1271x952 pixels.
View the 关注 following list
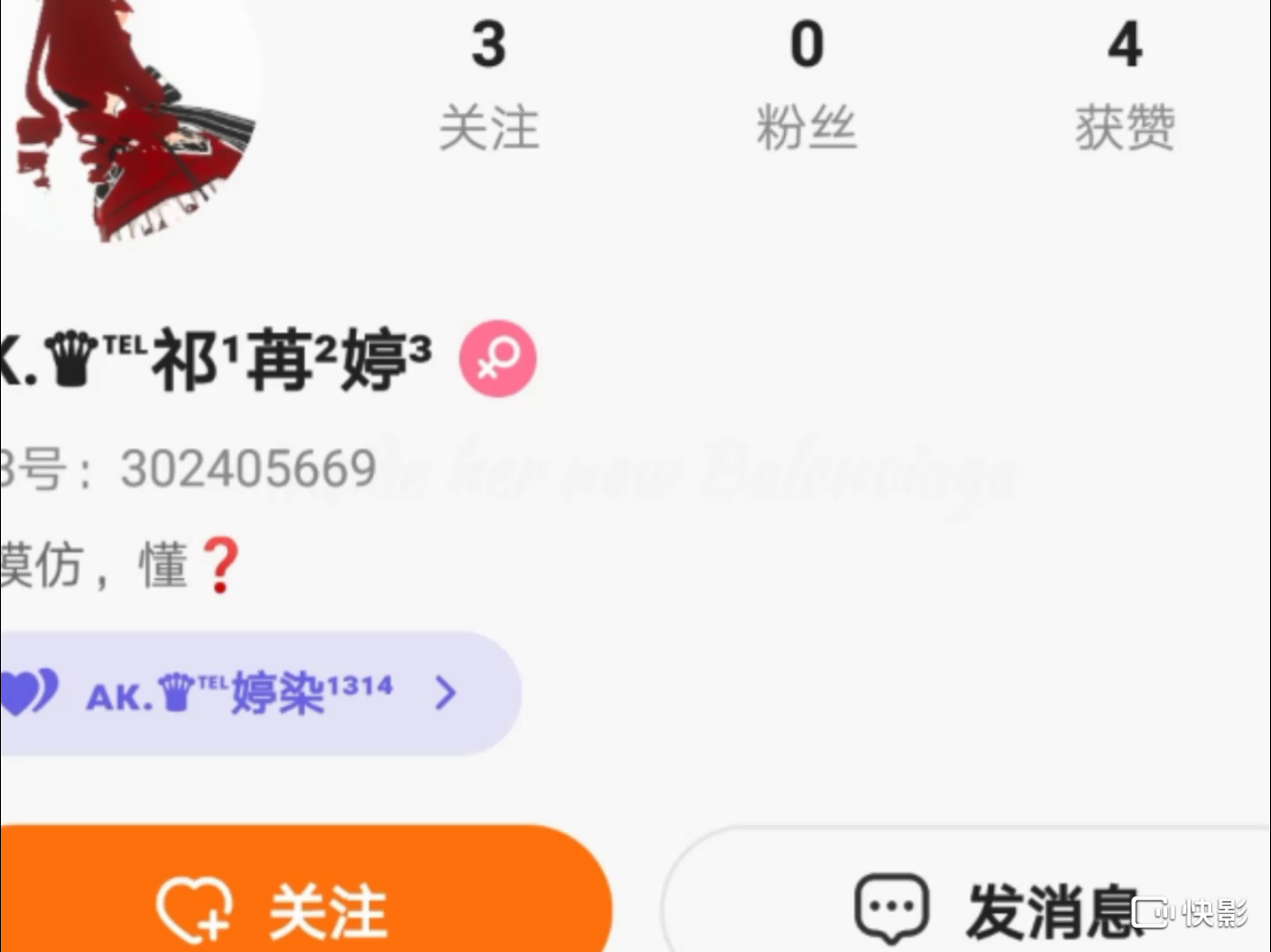coord(488,84)
